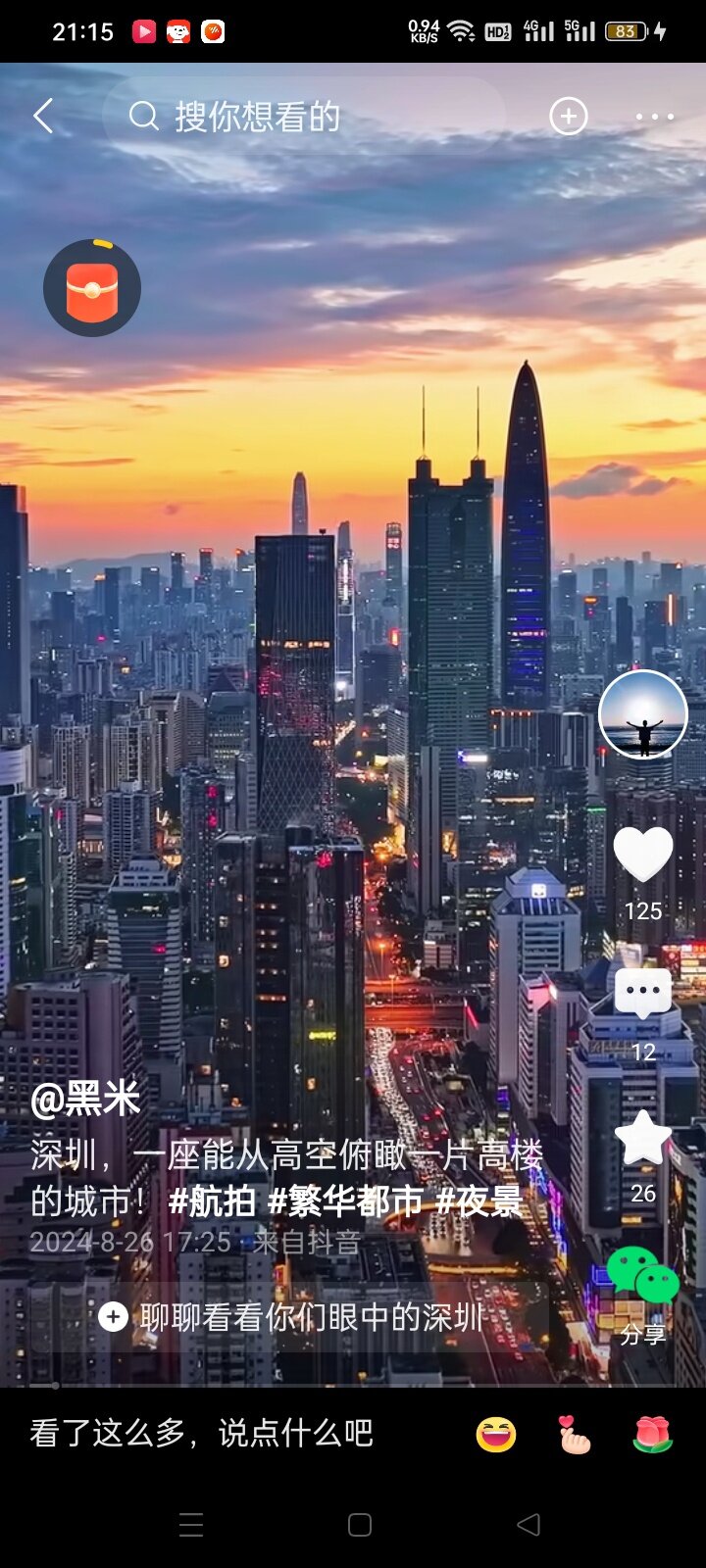Share the video via WeChat 分享
The image size is (706, 1568).
point(643,1279)
